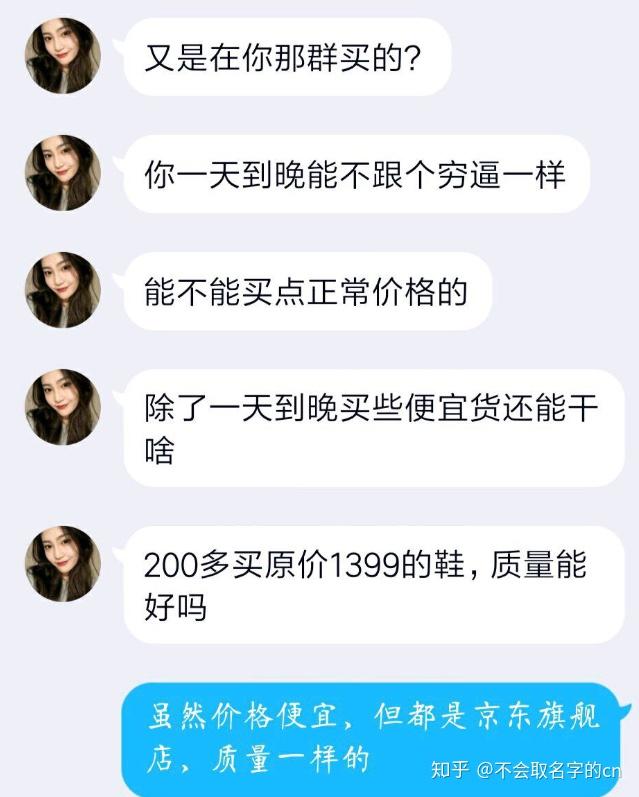Open sender's avatar beside "又是在你那群买的?"
Image resolution: width=639 pixels, height=797 pixels.
tap(63, 56)
